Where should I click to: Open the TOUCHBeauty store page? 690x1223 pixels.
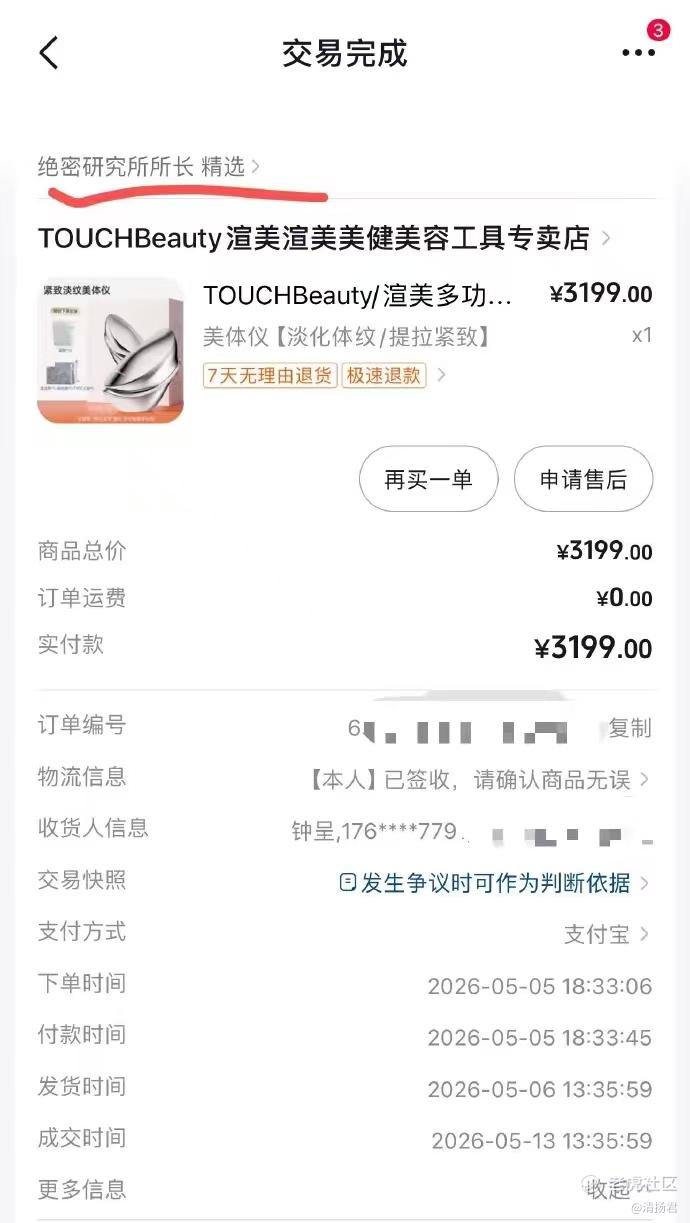326,238
